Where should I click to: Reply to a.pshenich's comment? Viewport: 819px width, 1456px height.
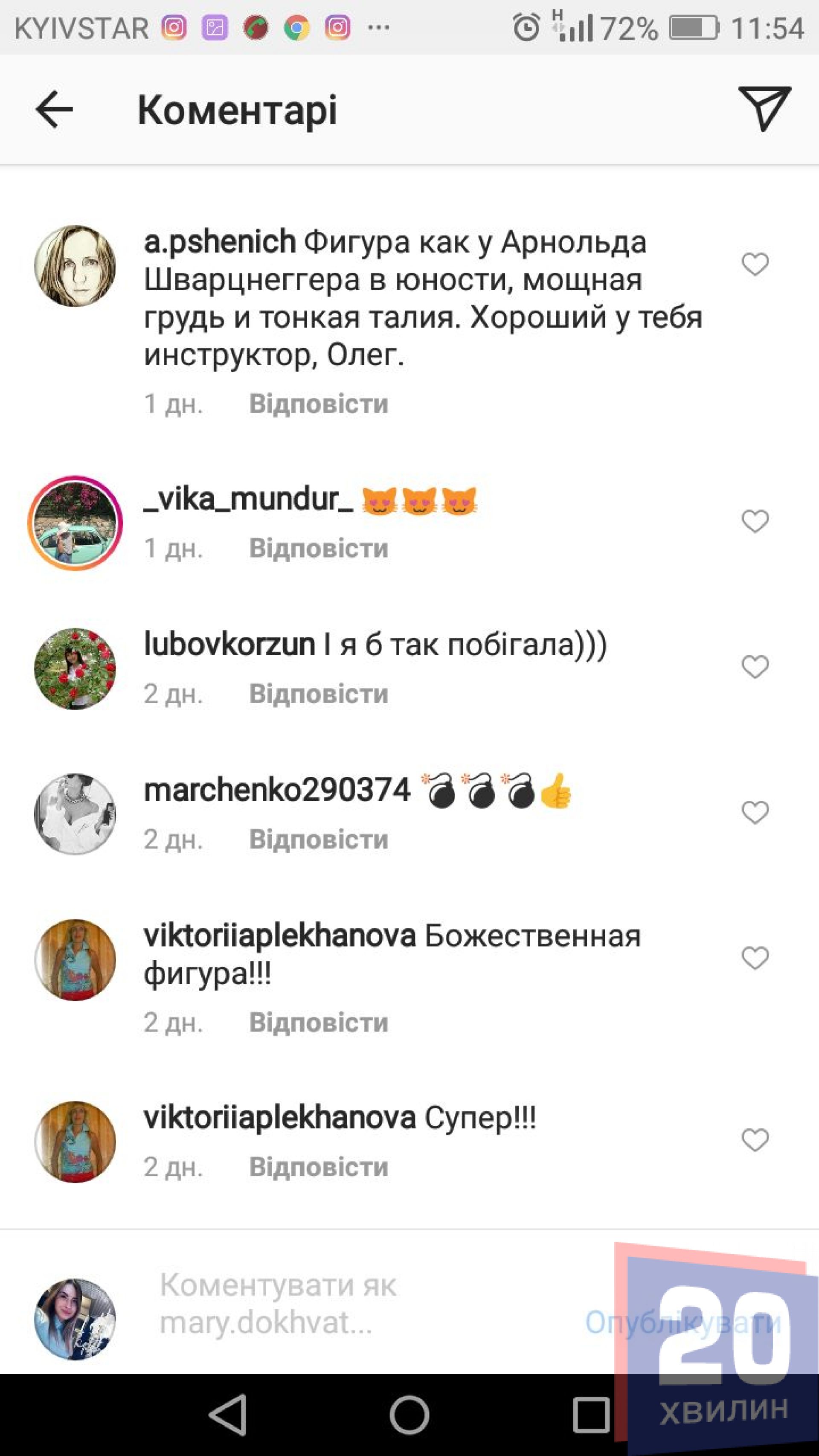pyautogui.click(x=318, y=404)
